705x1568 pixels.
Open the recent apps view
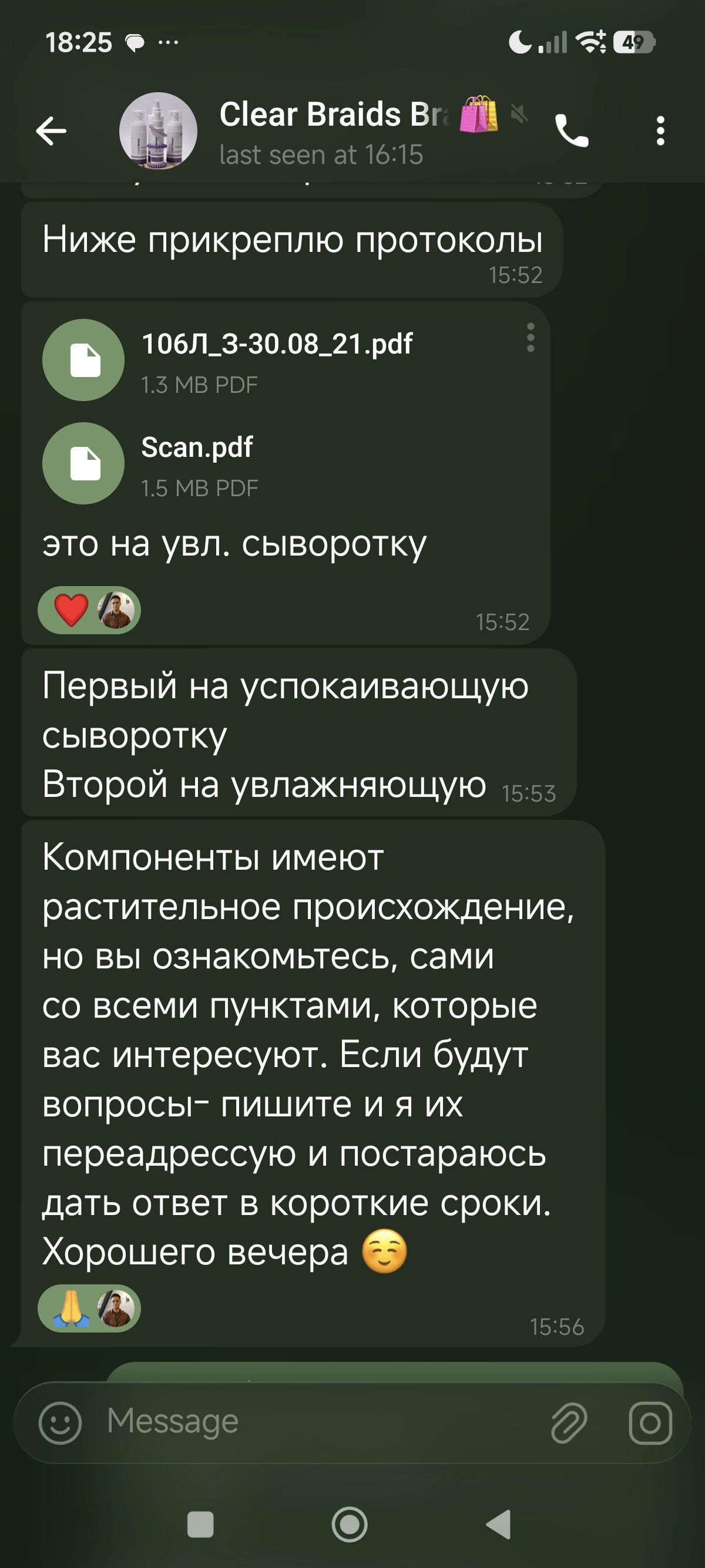(200, 1525)
